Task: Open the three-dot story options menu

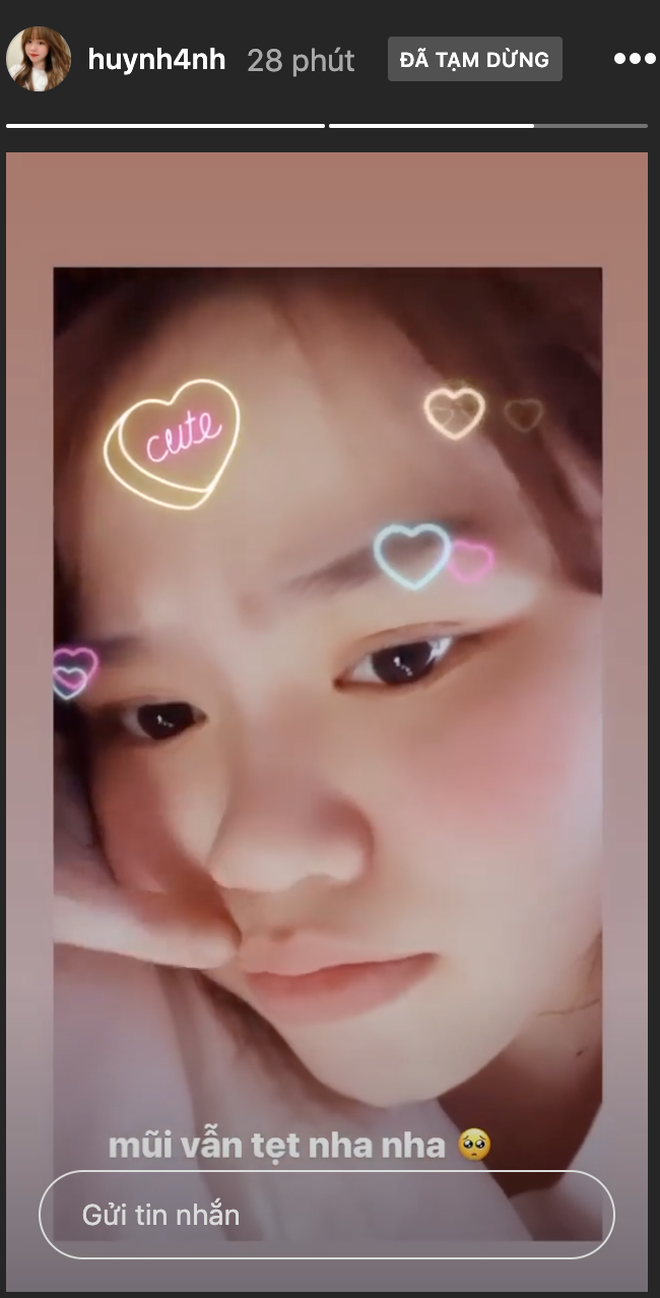Action: click(x=634, y=59)
